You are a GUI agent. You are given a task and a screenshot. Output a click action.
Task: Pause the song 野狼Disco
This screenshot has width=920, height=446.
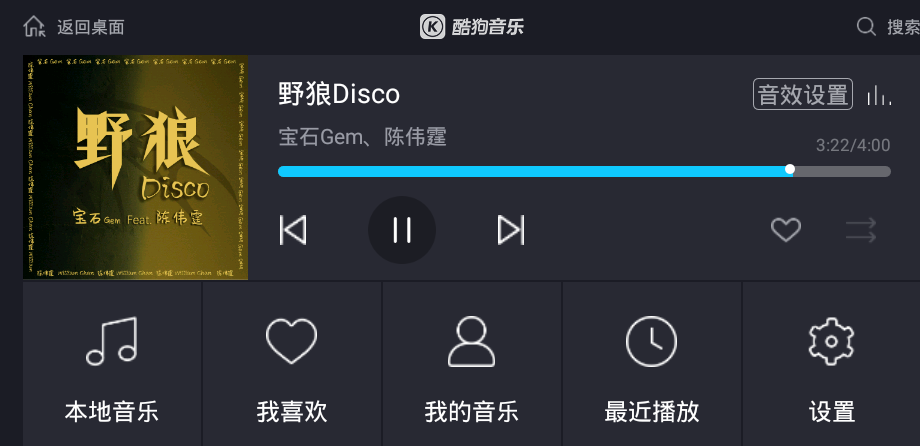click(402, 230)
